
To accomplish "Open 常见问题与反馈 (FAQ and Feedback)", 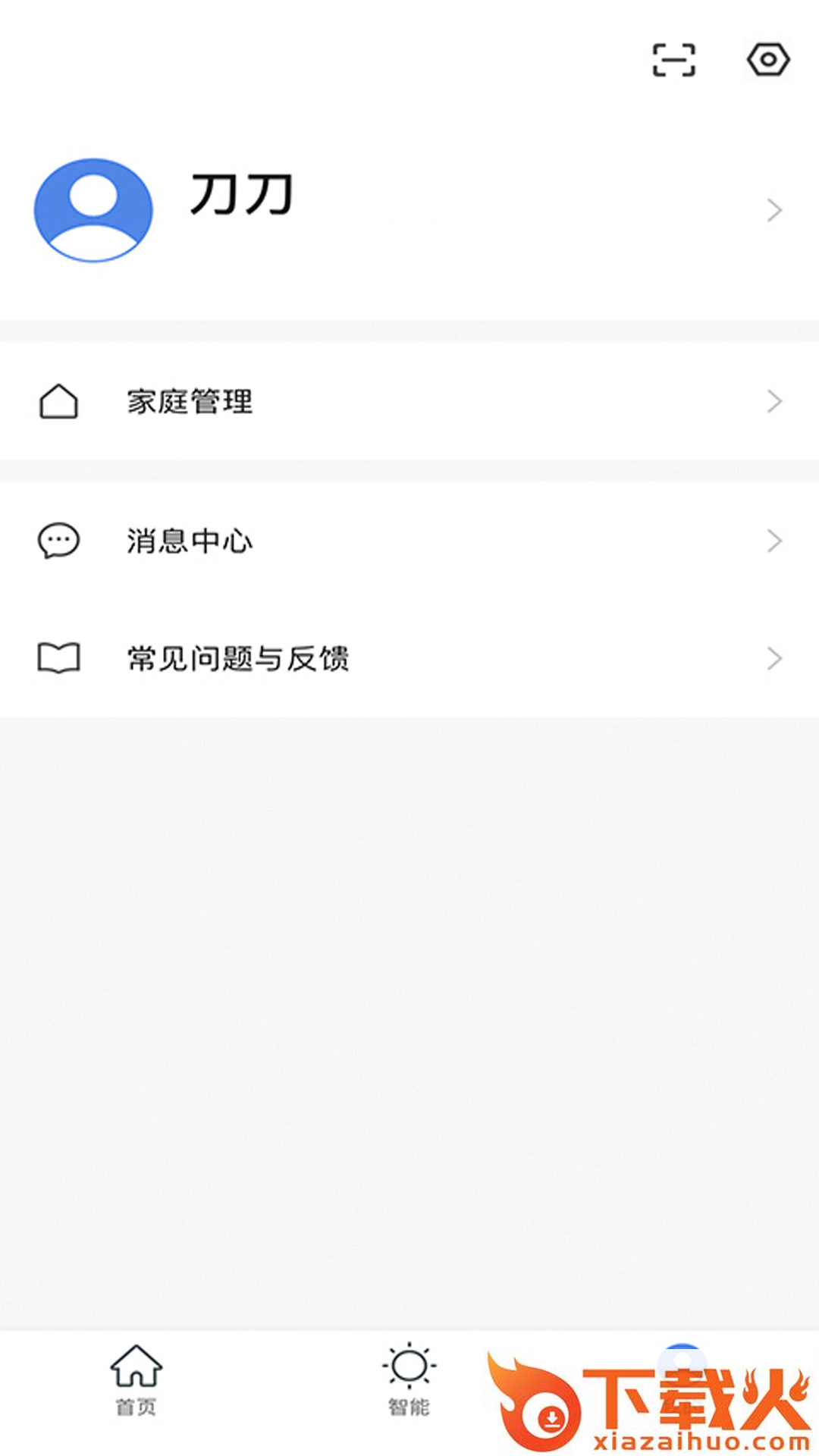I will [x=409, y=658].
